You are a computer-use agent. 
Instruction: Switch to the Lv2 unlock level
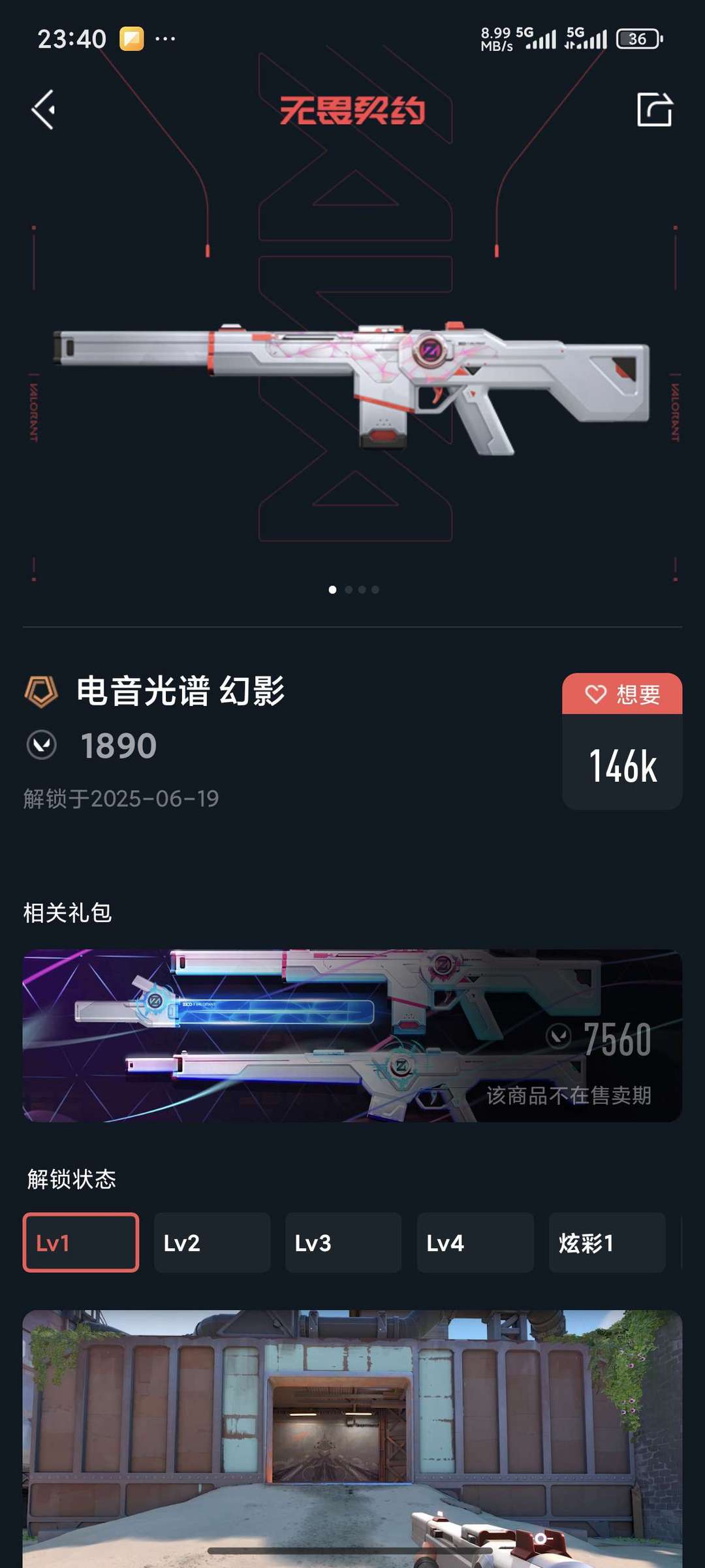pyautogui.click(x=212, y=1242)
